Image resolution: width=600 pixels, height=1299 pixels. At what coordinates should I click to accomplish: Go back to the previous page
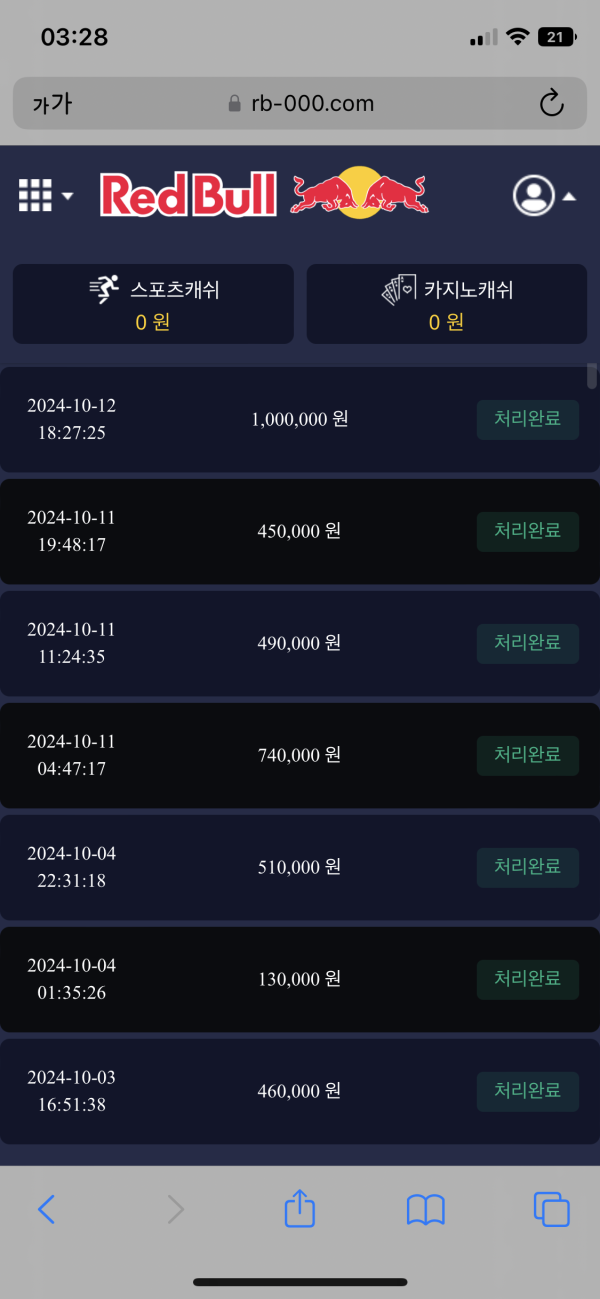[x=46, y=1210]
